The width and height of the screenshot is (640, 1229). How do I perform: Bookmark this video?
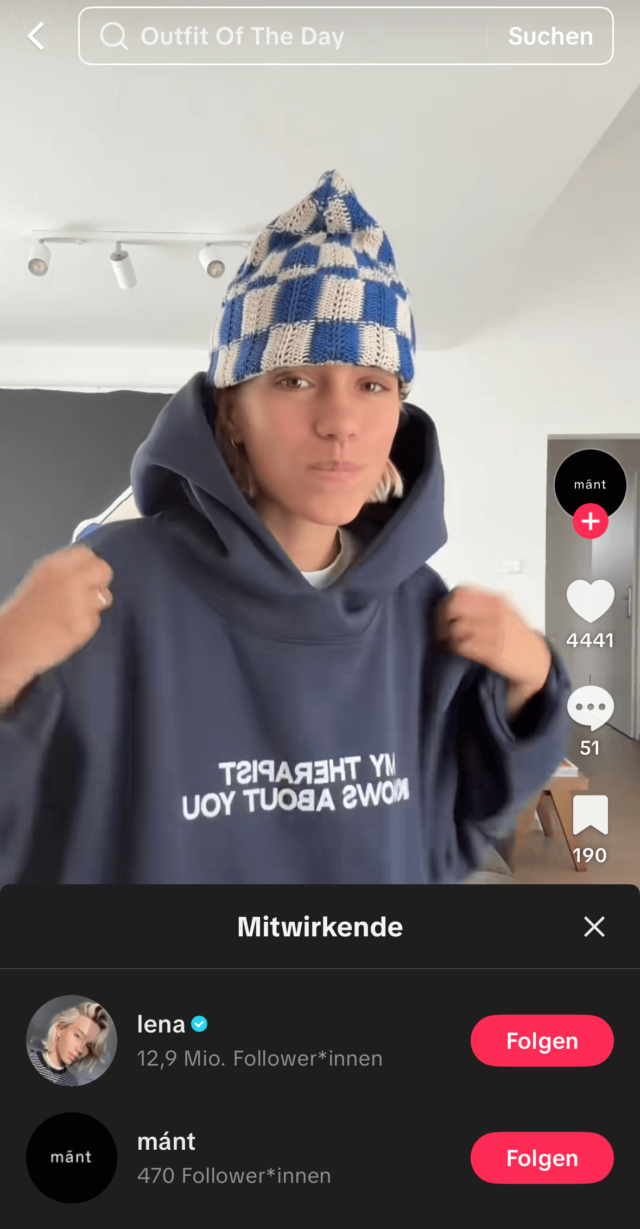click(x=590, y=816)
